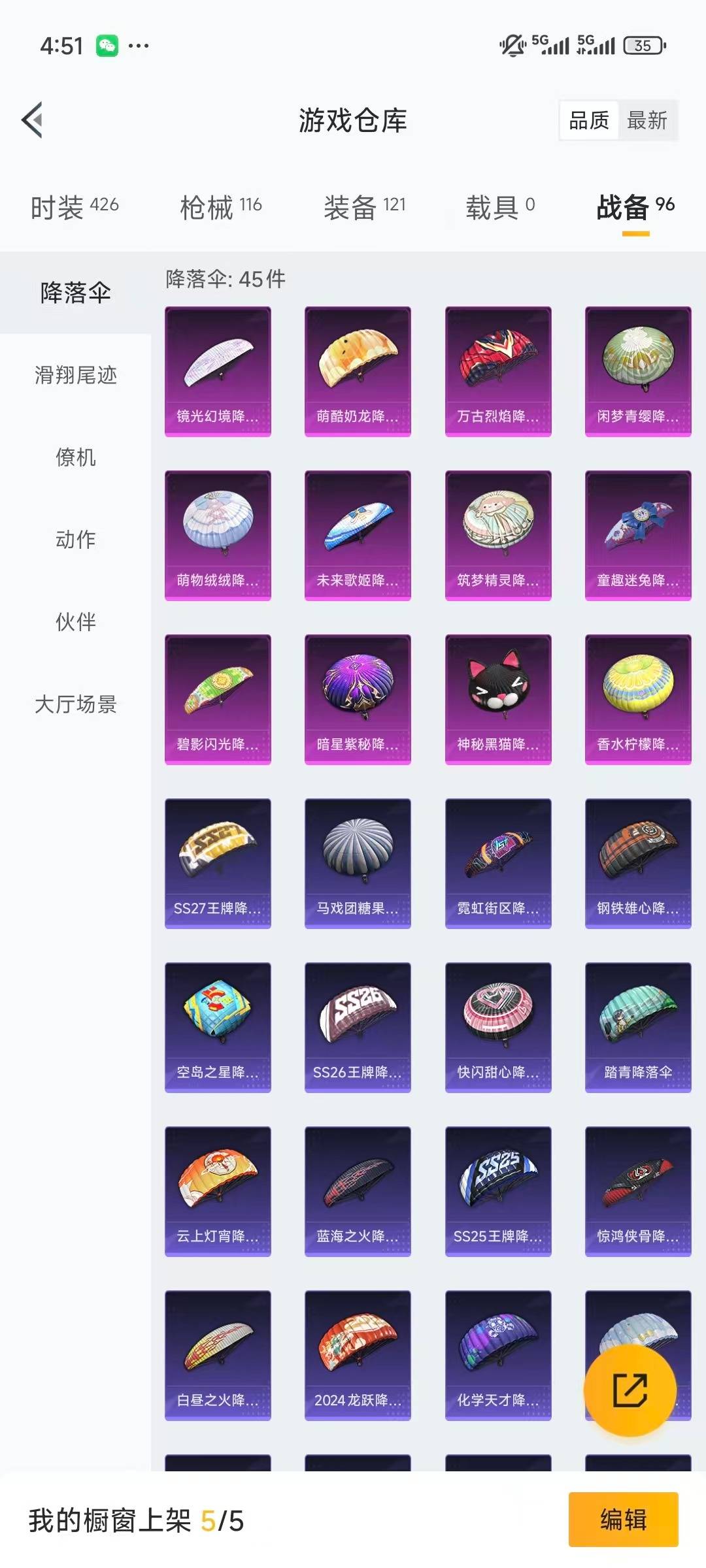Open the 2024龙跃 parachute item
Viewport: 706px width, 1568px height.
tap(358, 1355)
